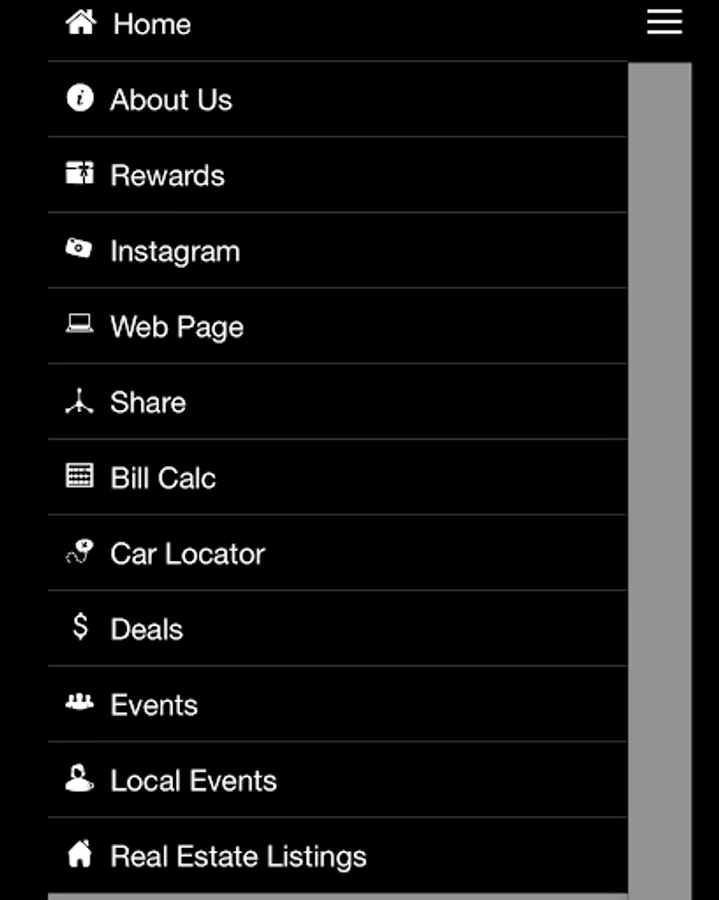
Task: Launch the Bill Calc tool
Action: 163,478
